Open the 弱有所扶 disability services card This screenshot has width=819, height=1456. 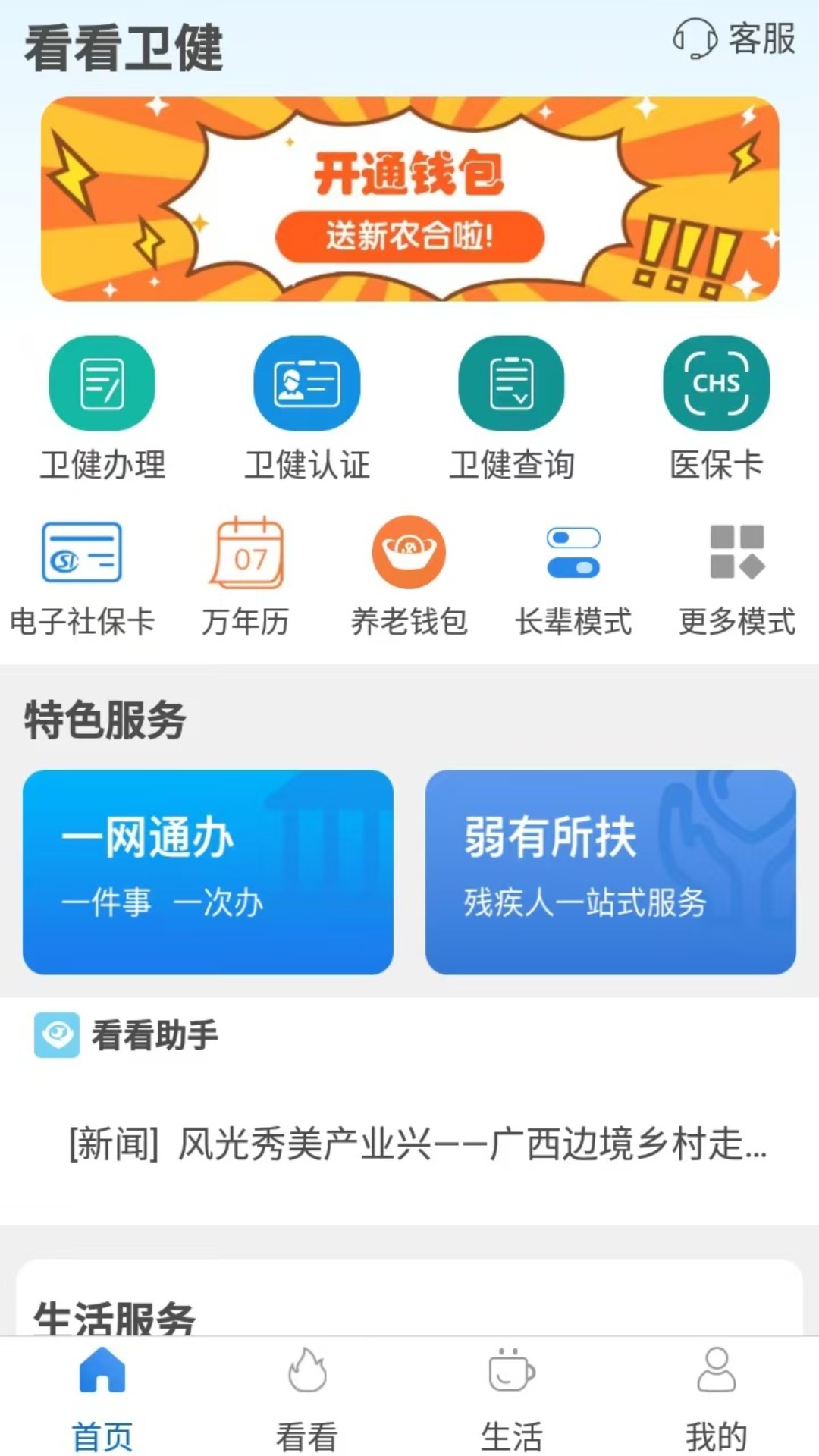(x=610, y=872)
